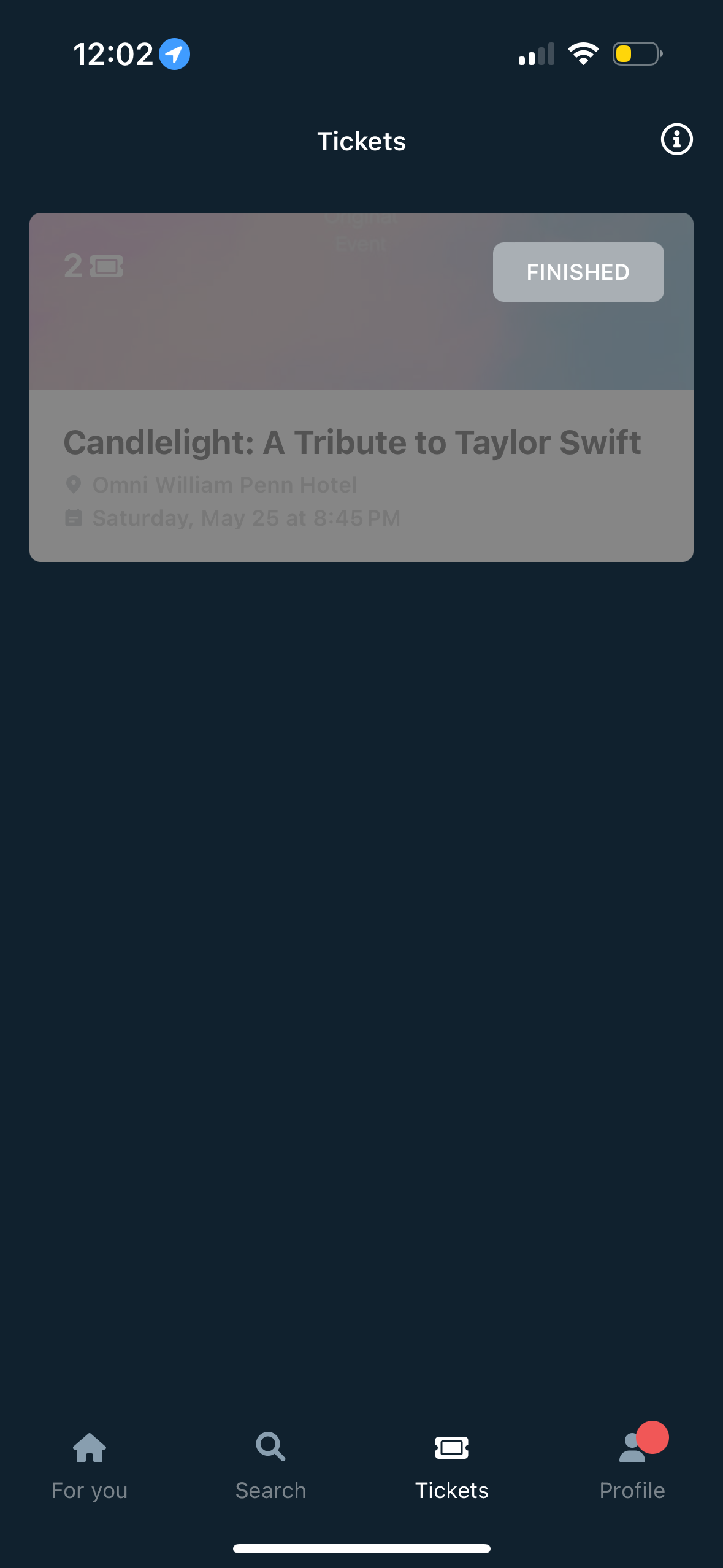Tap the home icon for the For you section
723x1568 pixels.
tap(90, 1448)
